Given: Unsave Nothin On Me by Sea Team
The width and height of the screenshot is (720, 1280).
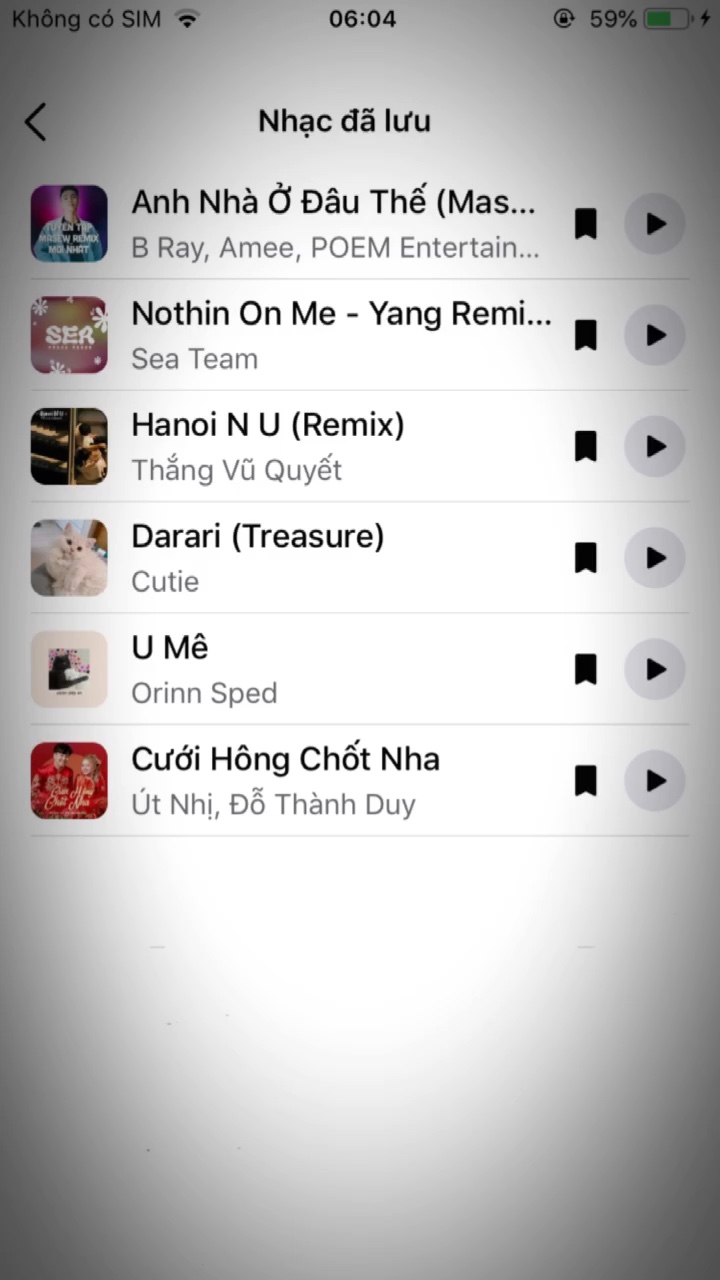Looking at the screenshot, I should click(x=586, y=335).
